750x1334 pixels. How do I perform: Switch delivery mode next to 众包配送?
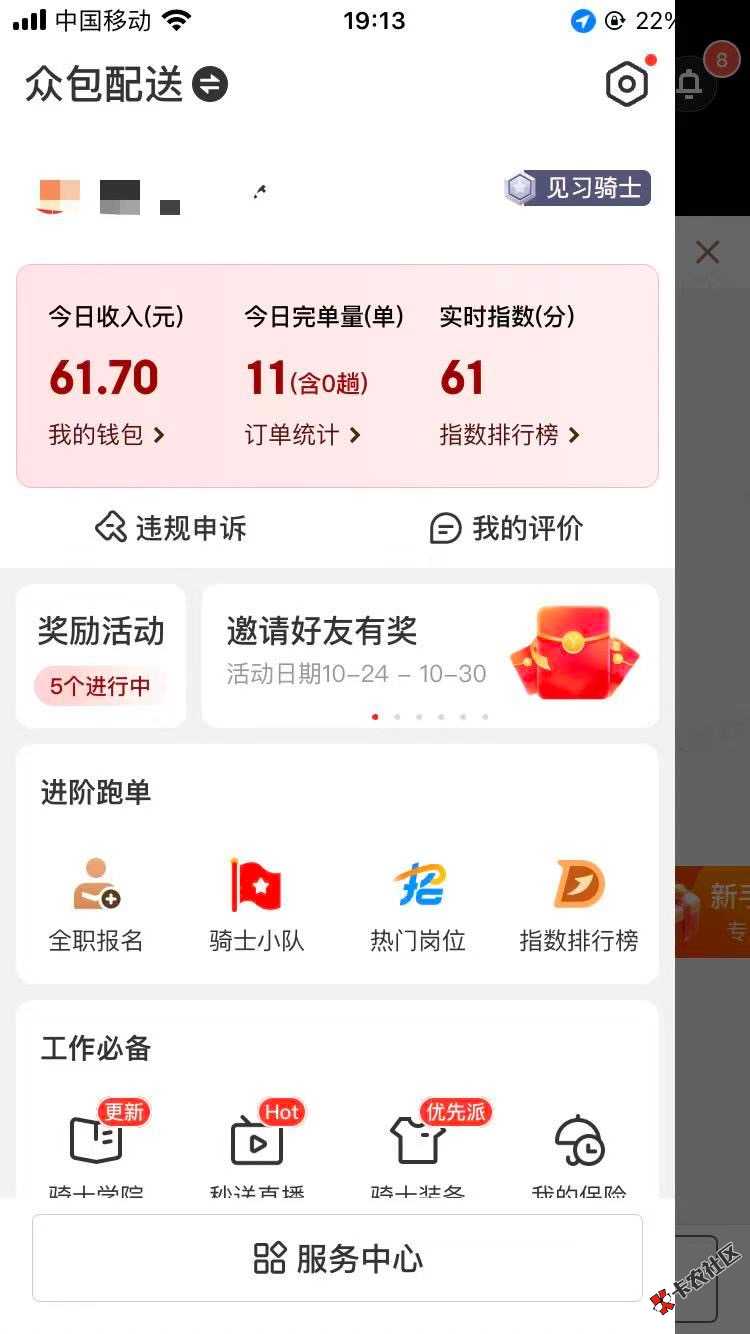210,85
